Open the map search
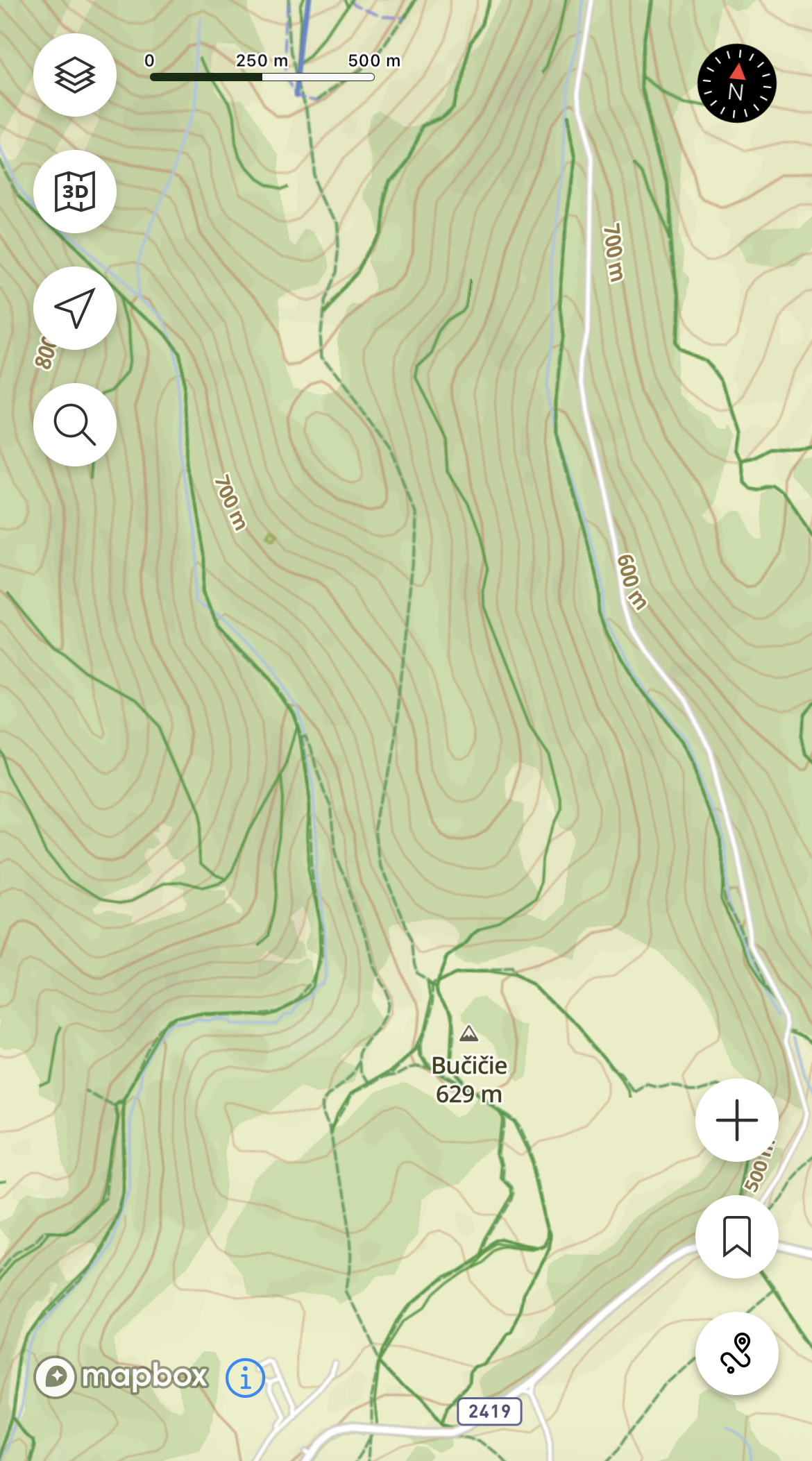The height and width of the screenshot is (1461, 812). coord(75,425)
